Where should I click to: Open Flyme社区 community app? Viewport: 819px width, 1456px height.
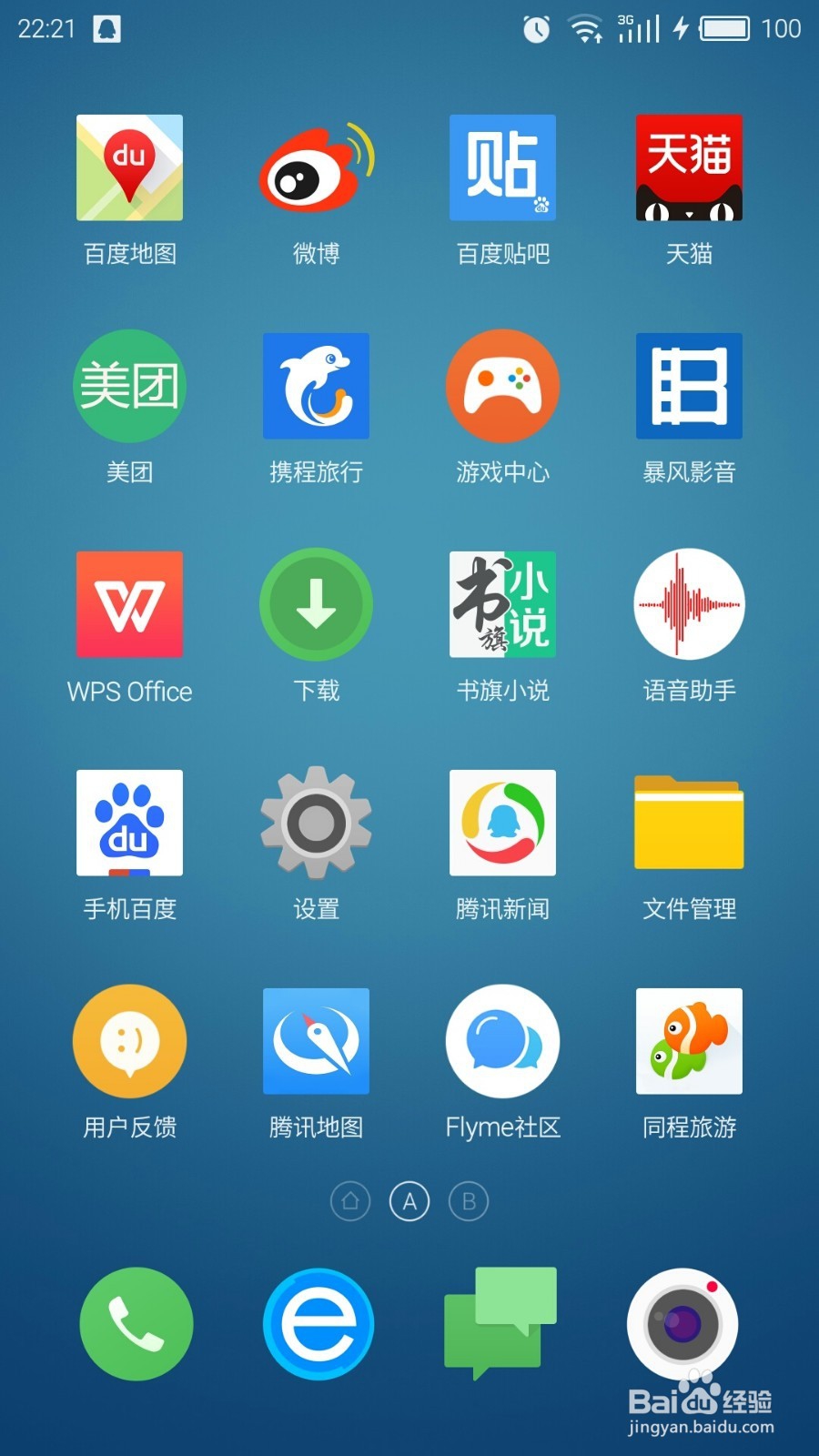[x=502, y=1042]
